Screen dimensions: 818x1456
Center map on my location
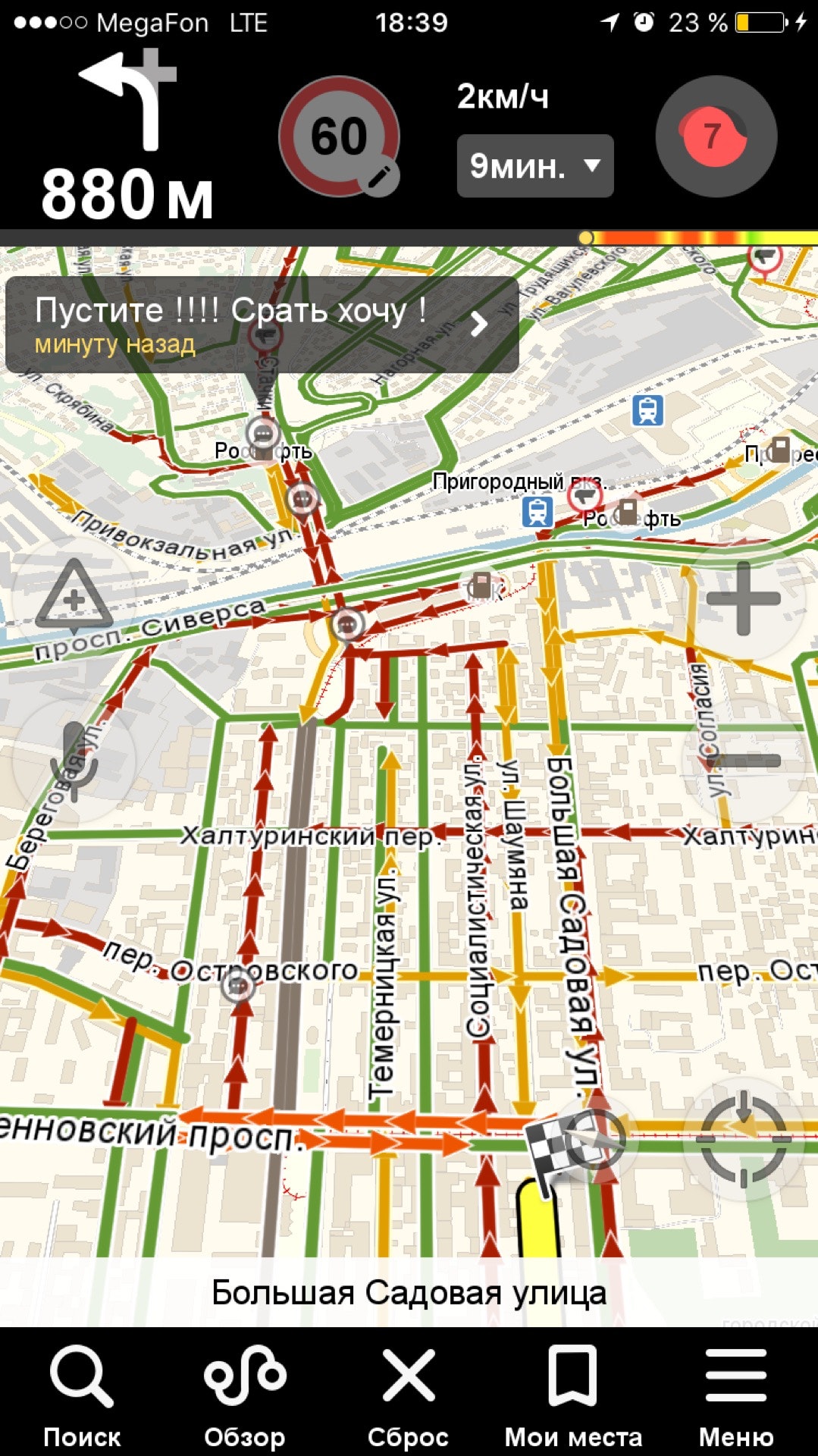point(743,1137)
